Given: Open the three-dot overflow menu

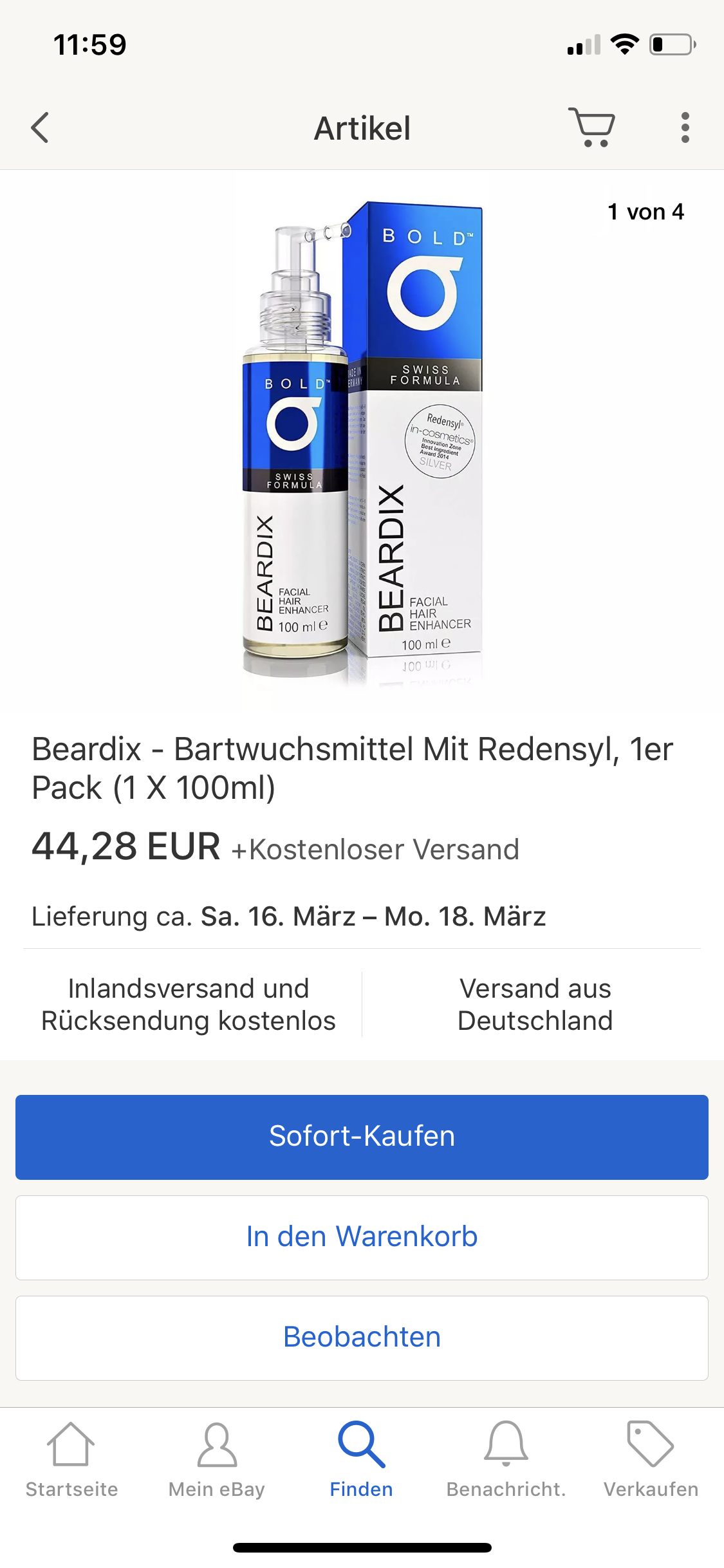Looking at the screenshot, I should point(685,127).
